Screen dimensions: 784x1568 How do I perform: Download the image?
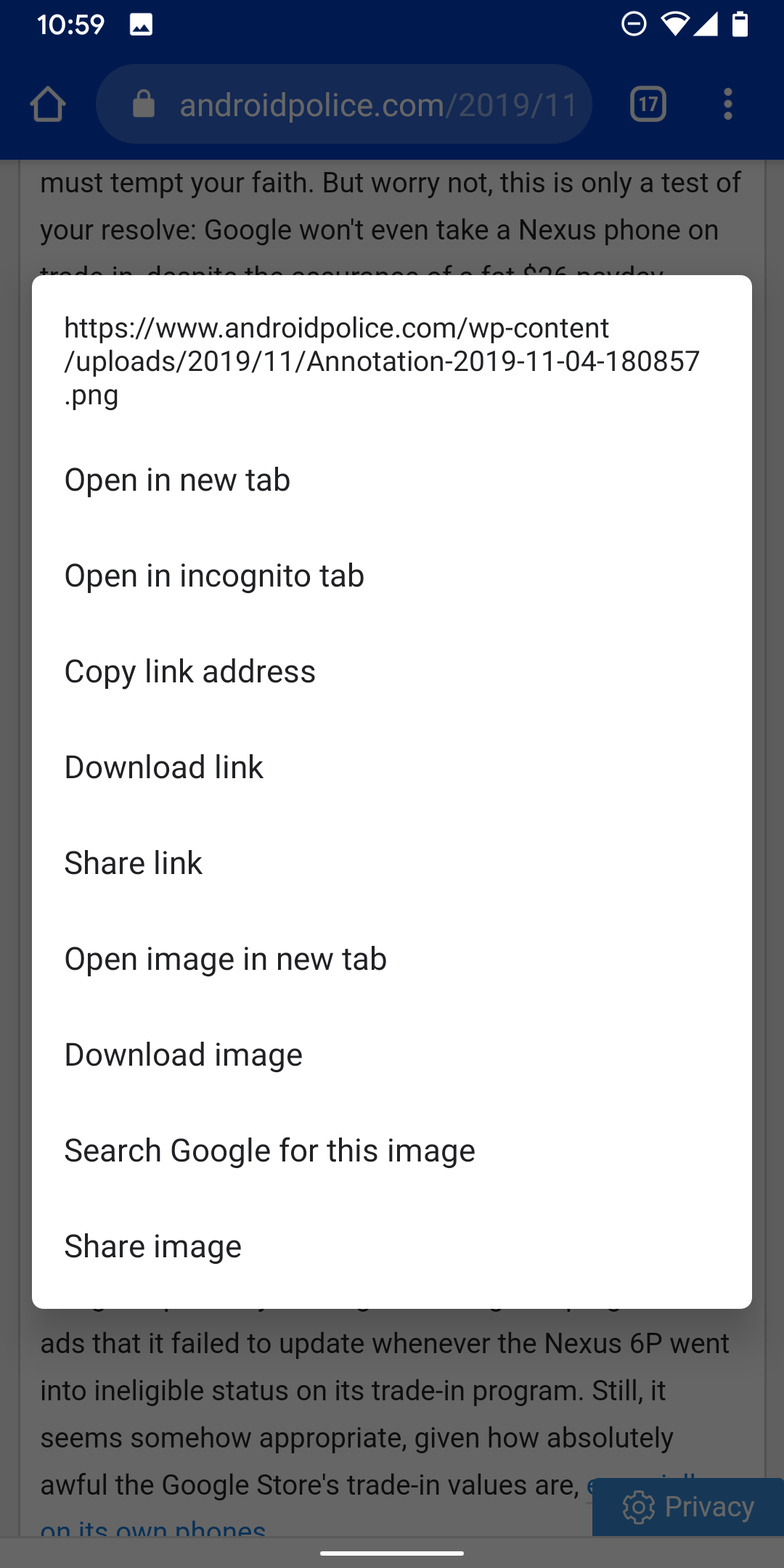[183, 1054]
